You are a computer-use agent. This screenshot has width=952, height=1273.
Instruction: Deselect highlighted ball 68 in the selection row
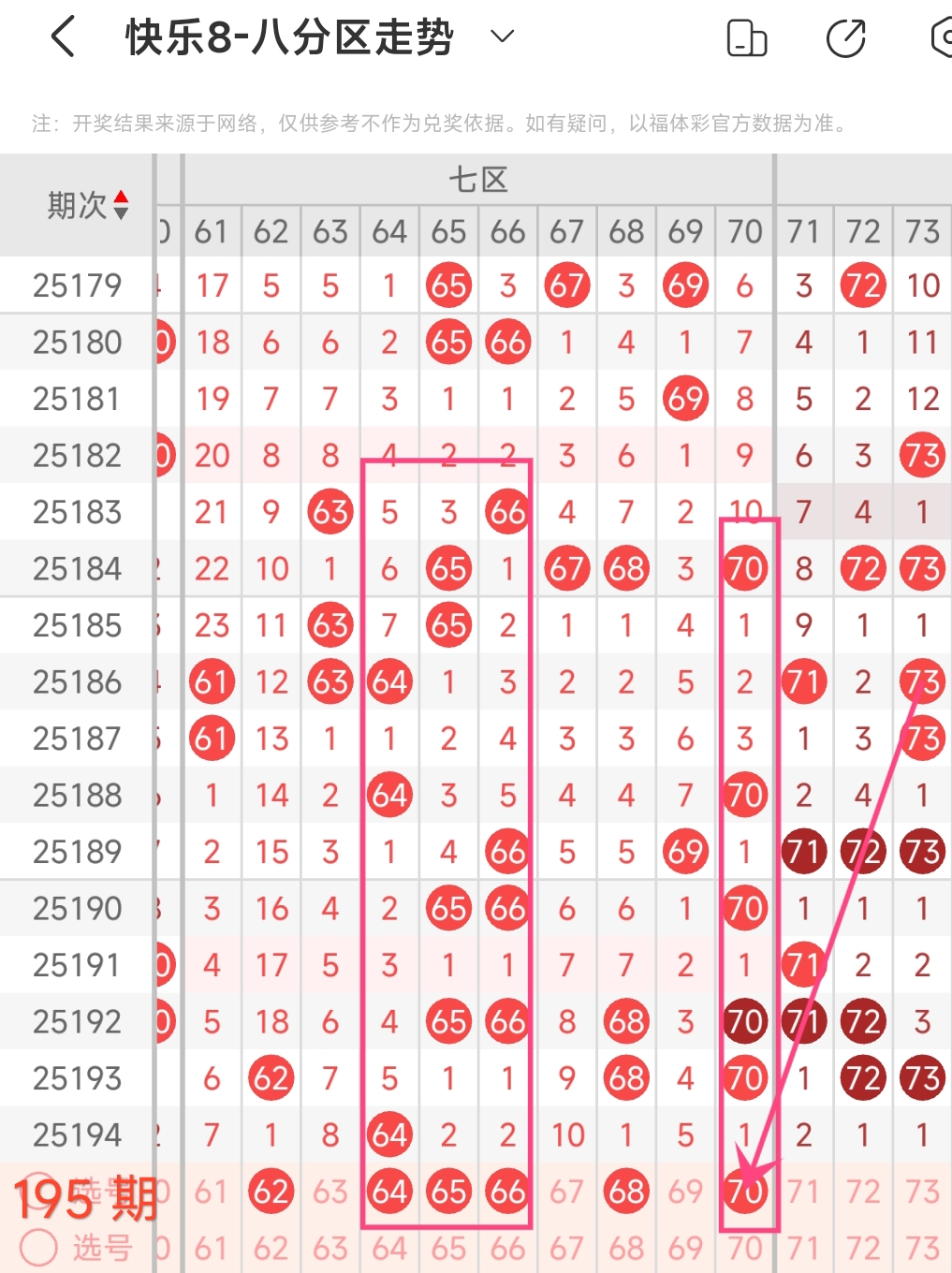coord(626,1192)
